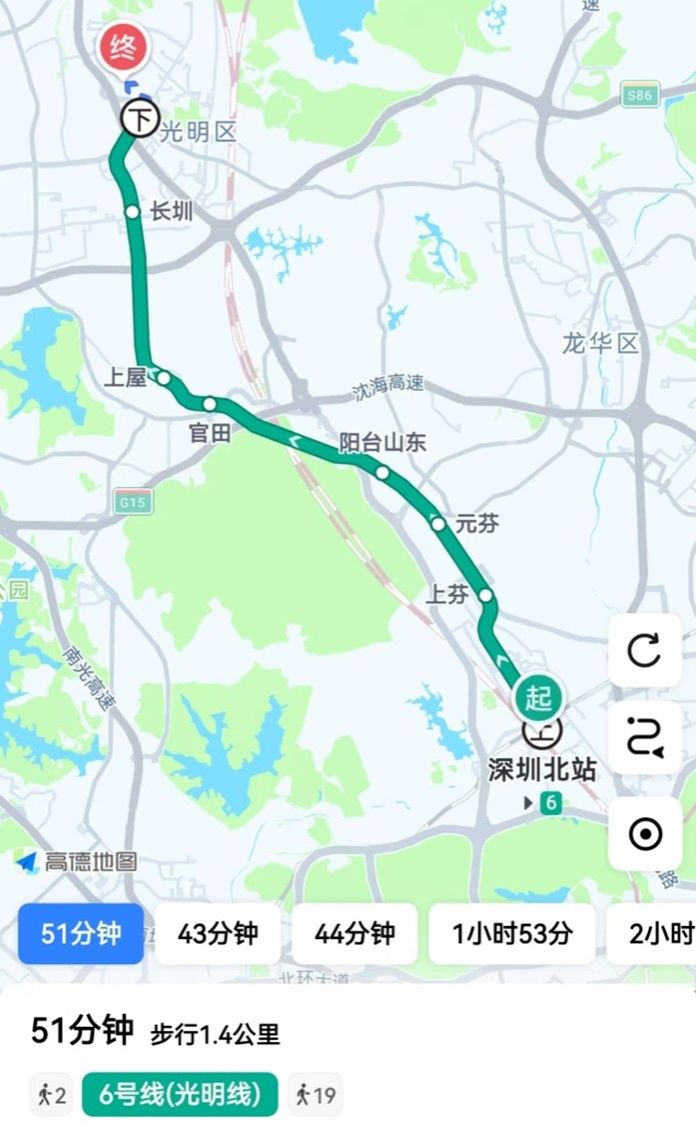Choose the 2小时 route option
This screenshot has height=1132, width=696.
(660, 934)
